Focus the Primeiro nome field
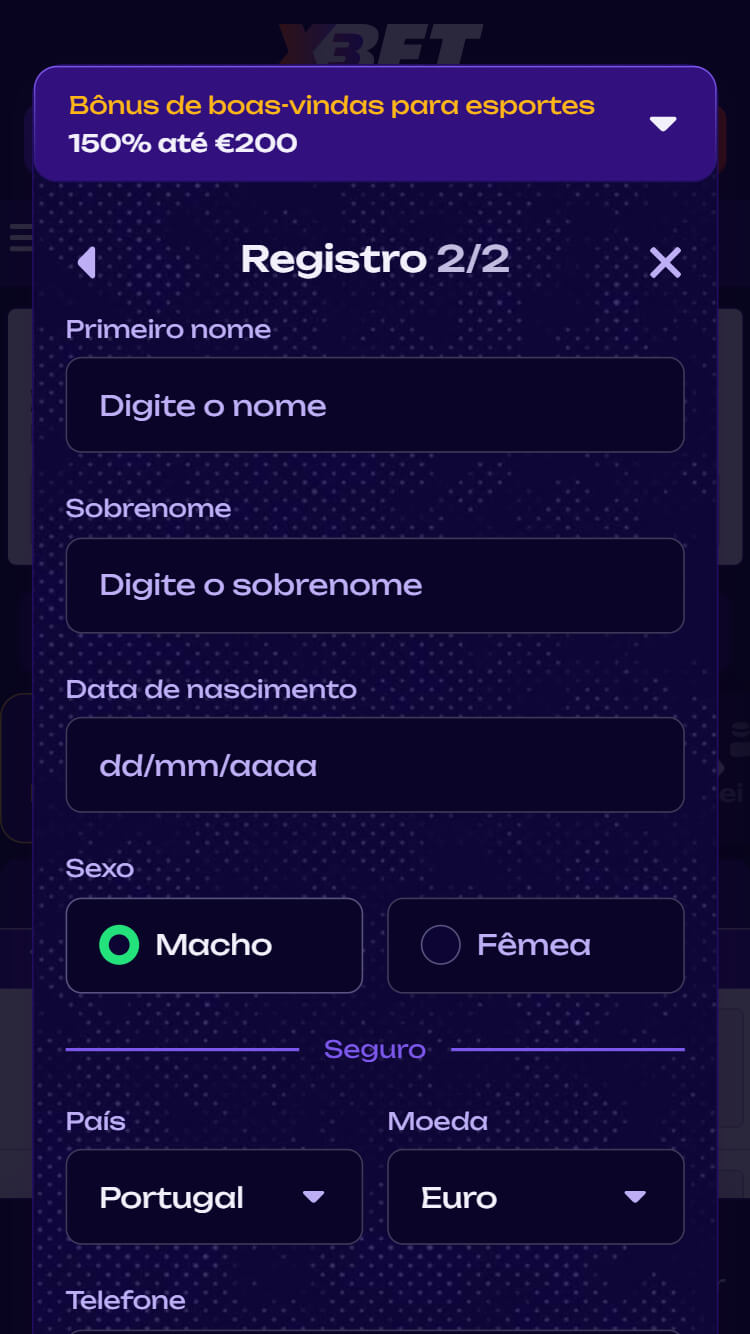Screen dimensions: 750x1334 click(375, 405)
